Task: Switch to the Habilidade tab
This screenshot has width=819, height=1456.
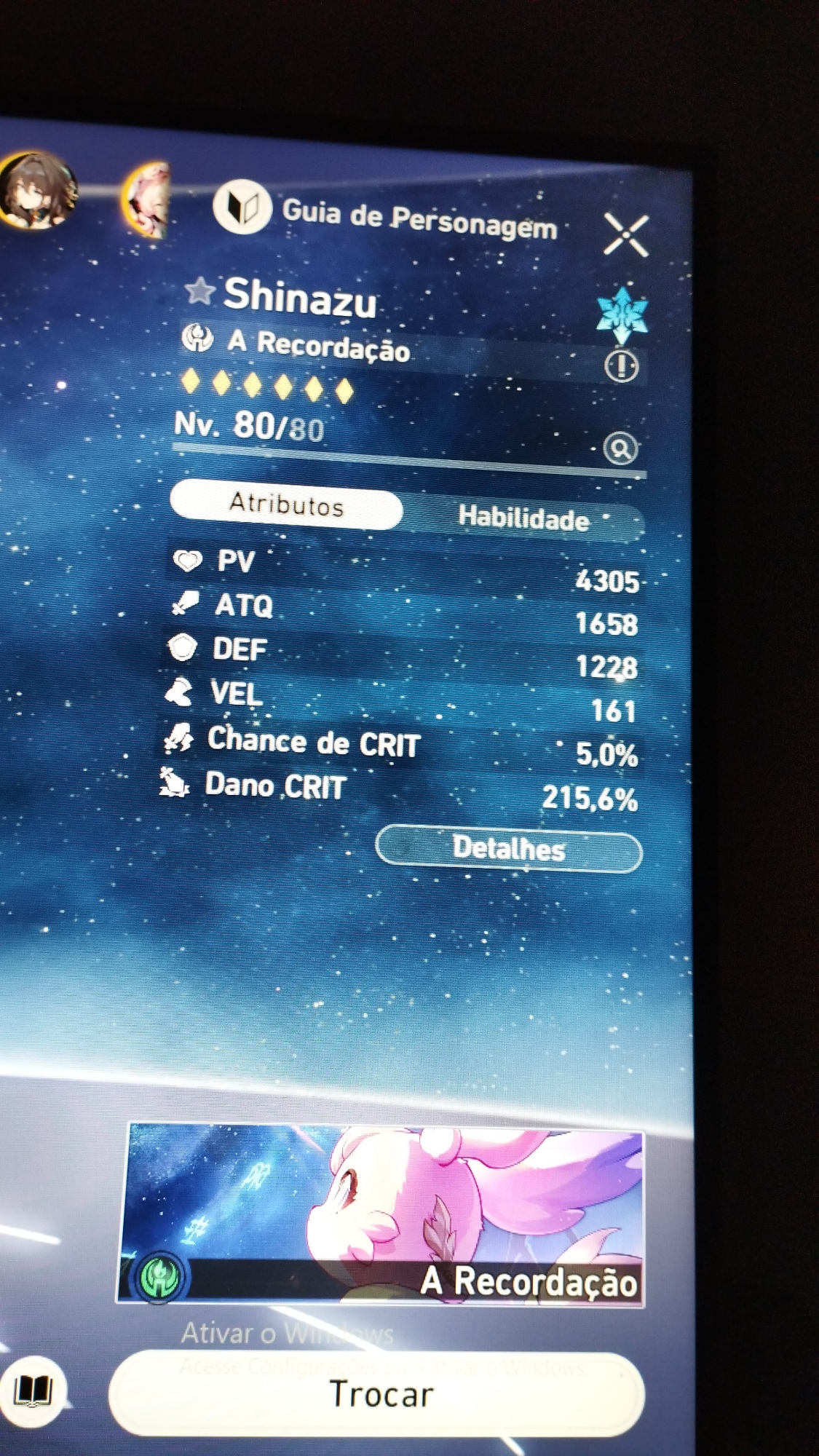Action: tap(523, 518)
